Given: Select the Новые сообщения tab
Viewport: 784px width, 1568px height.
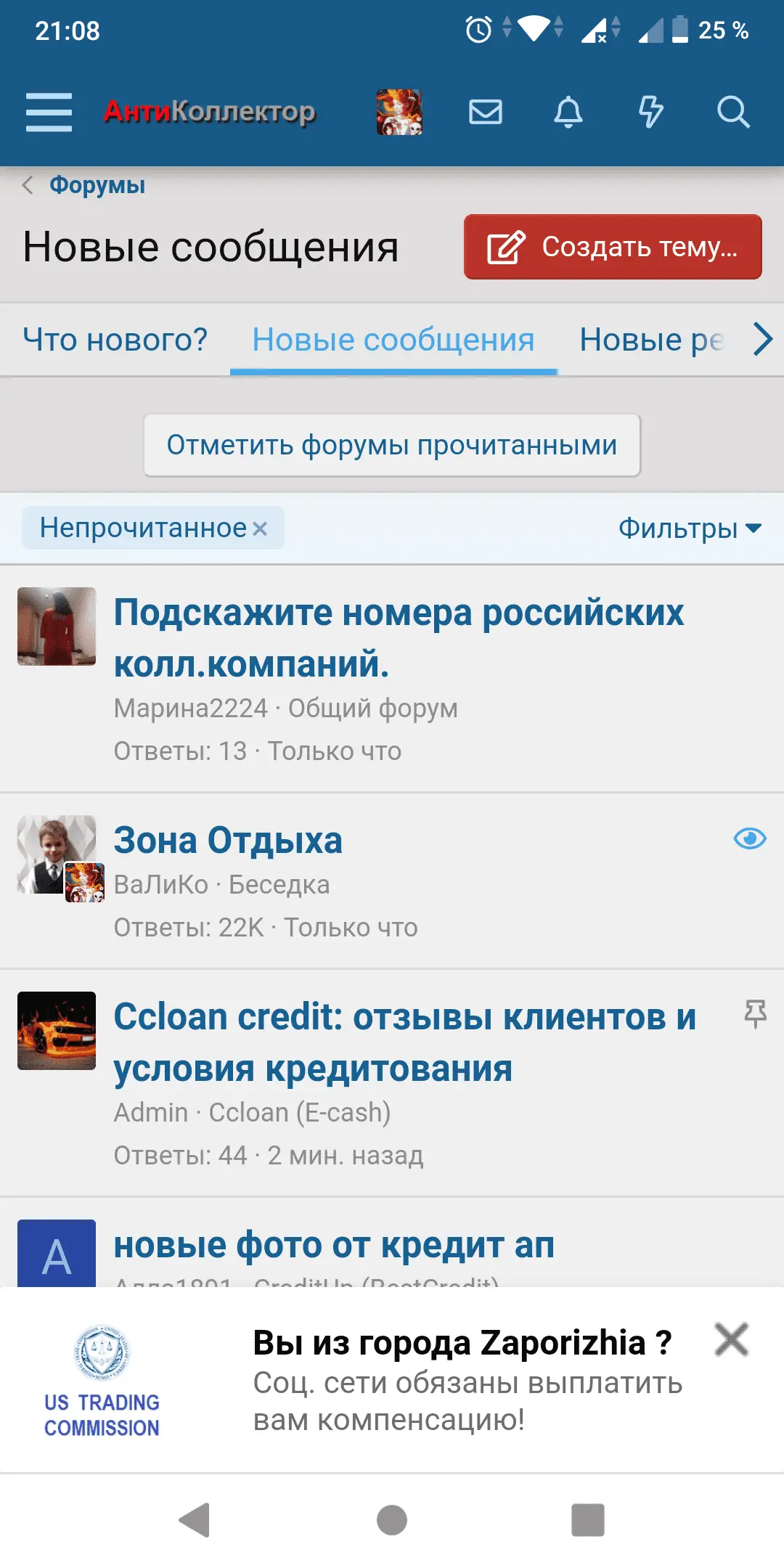Looking at the screenshot, I should pyautogui.click(x=393, y=340).
